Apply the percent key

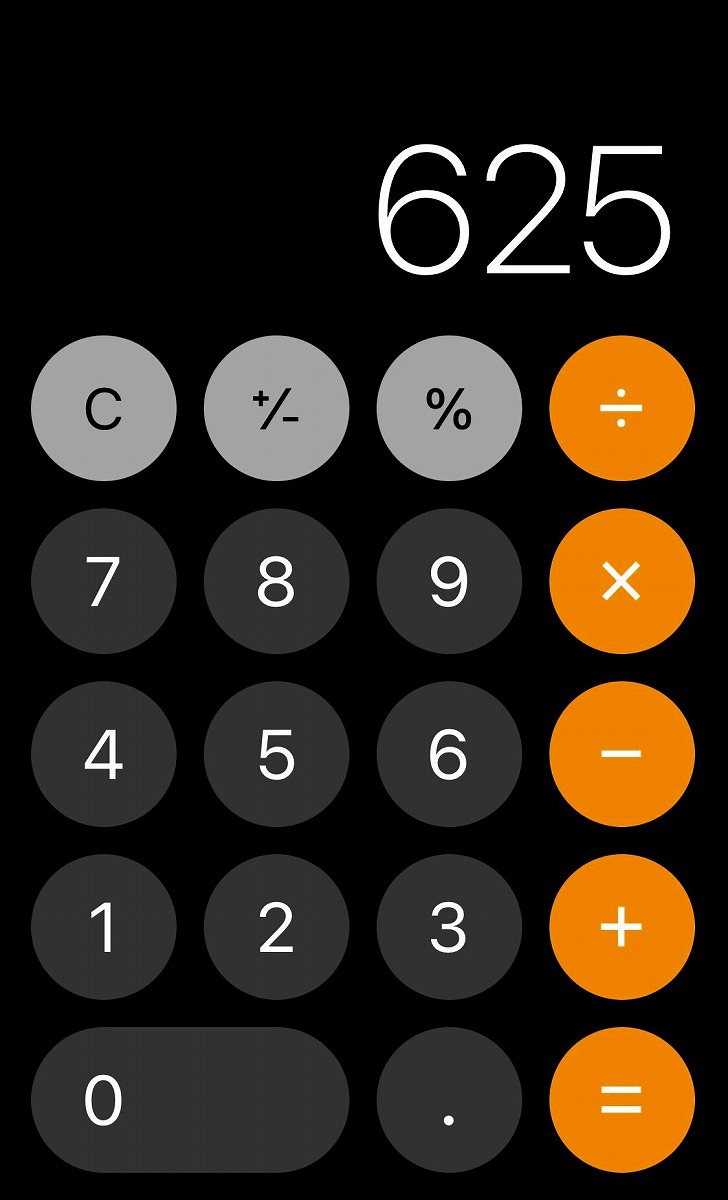[x=449, y=408]
